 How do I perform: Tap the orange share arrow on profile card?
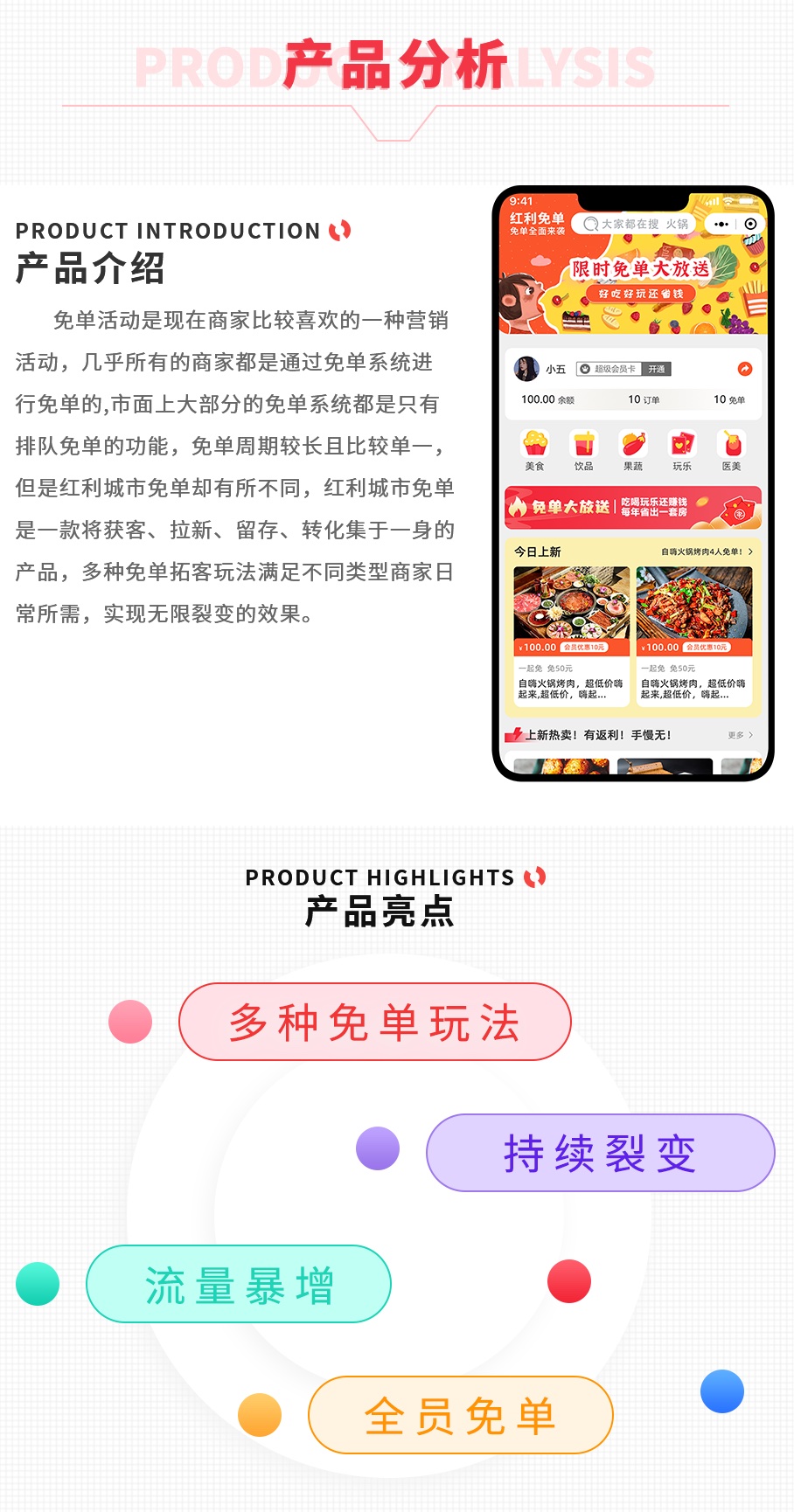tap(744, 370)
